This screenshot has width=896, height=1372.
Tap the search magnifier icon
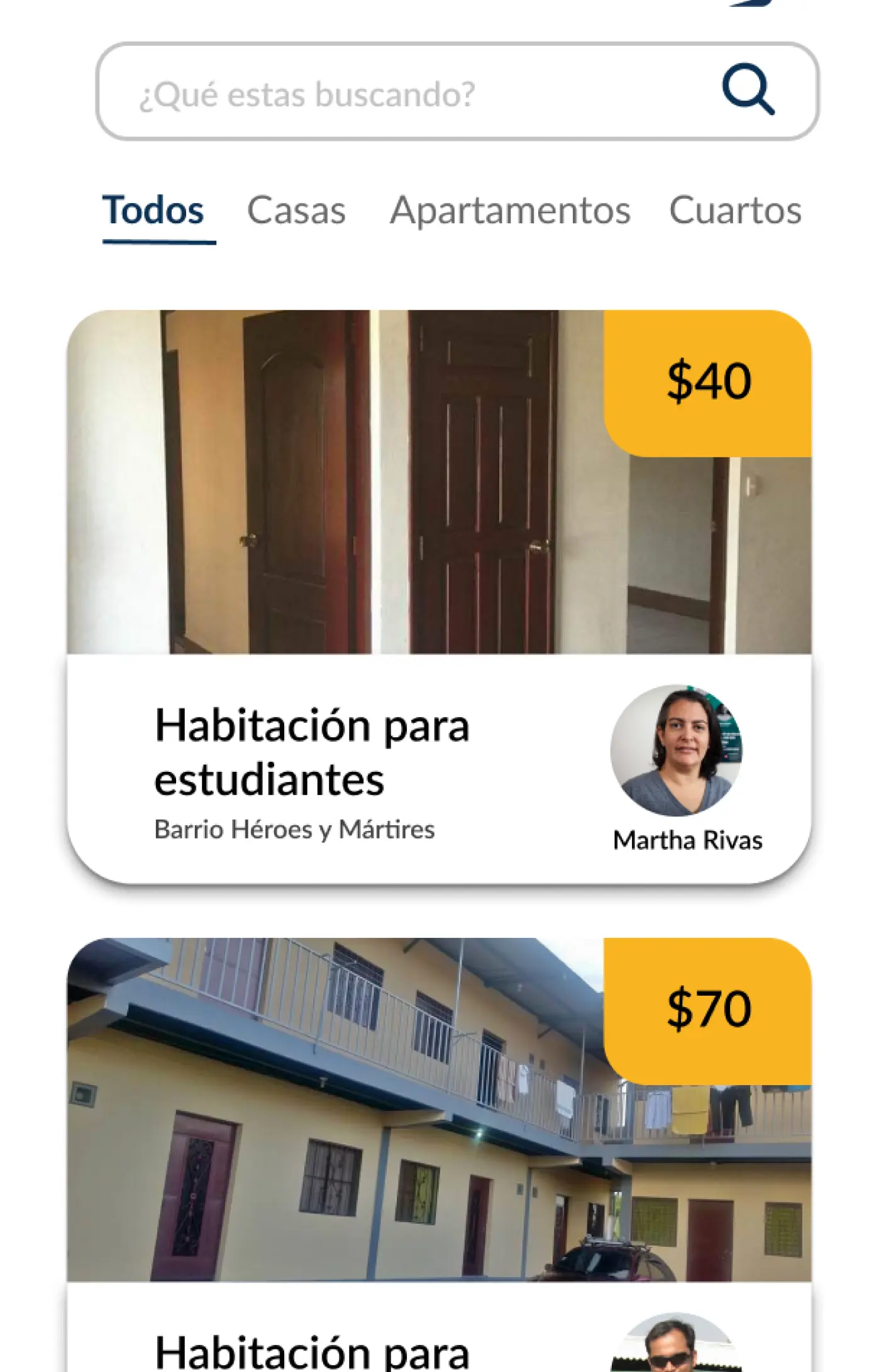(748, 91)
